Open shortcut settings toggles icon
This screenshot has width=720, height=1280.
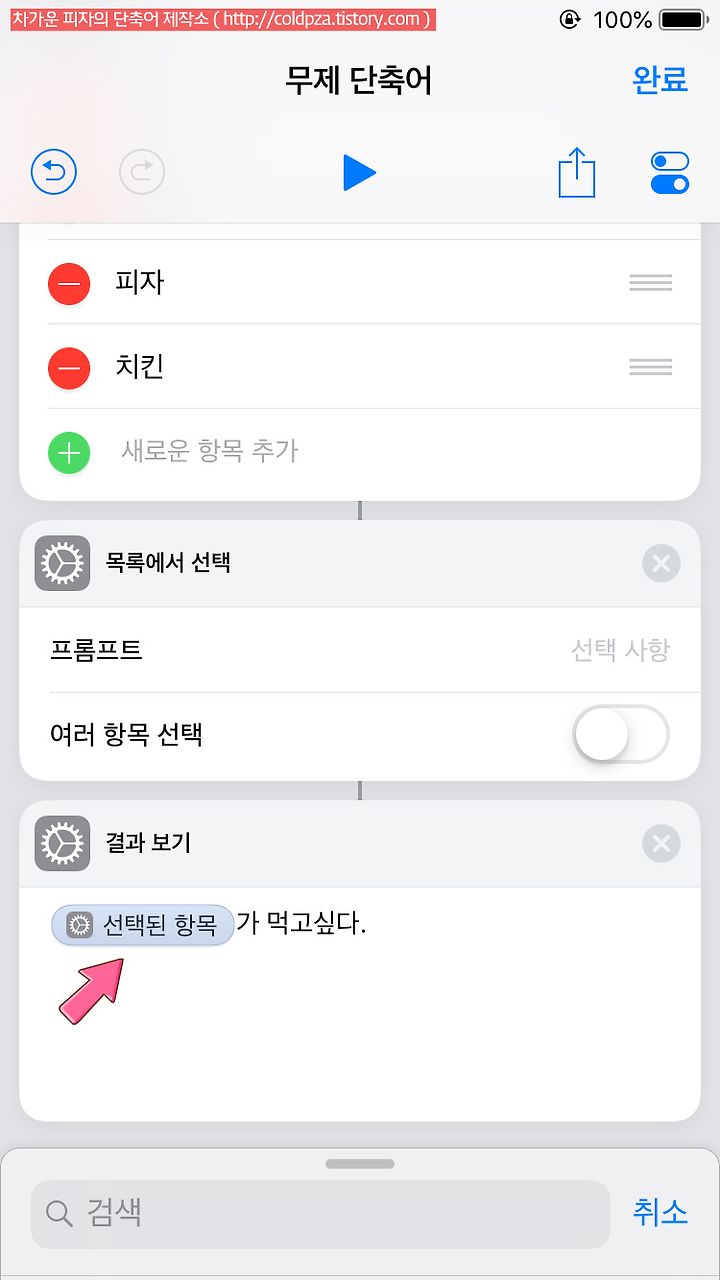[x=669, y=173]
